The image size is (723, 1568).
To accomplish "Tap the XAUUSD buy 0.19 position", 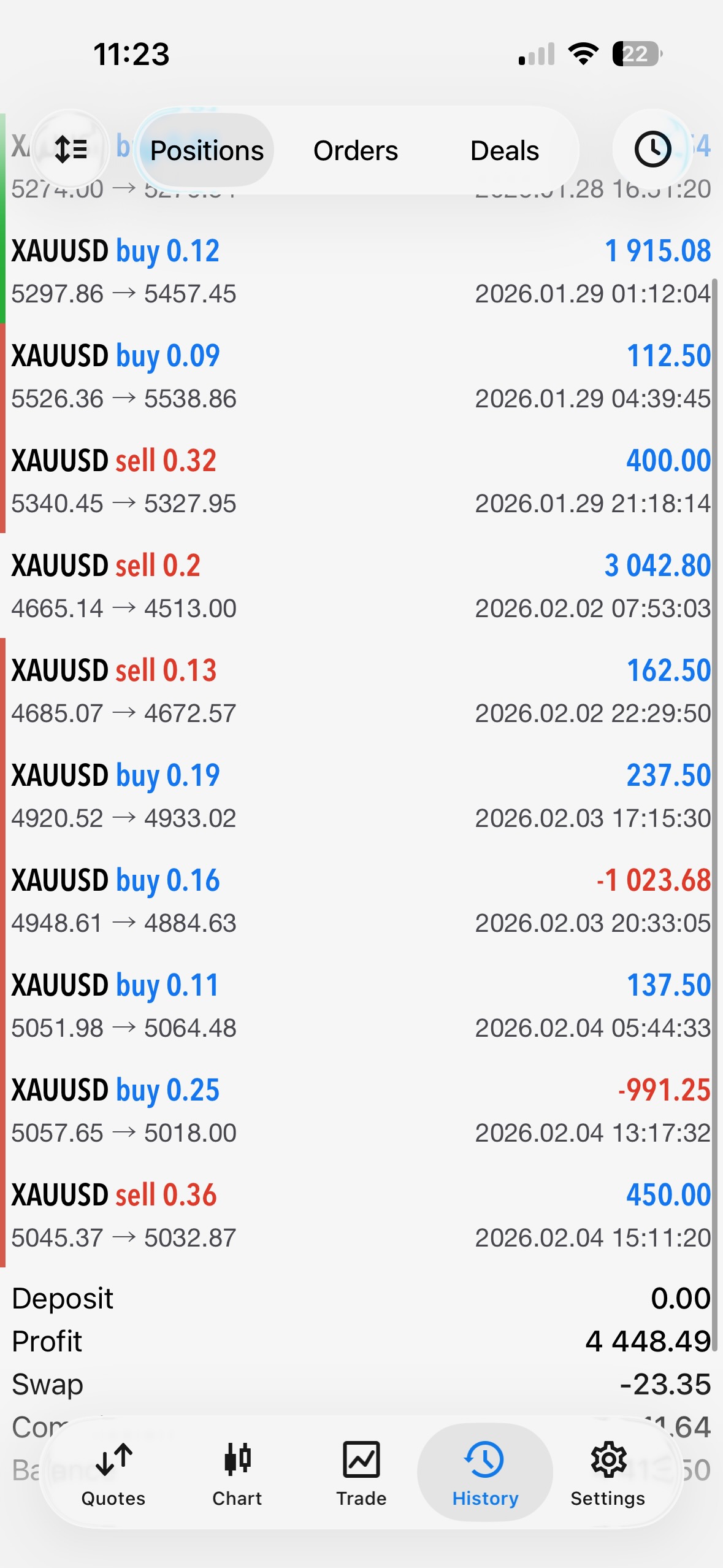I will (x=361, y=796).
